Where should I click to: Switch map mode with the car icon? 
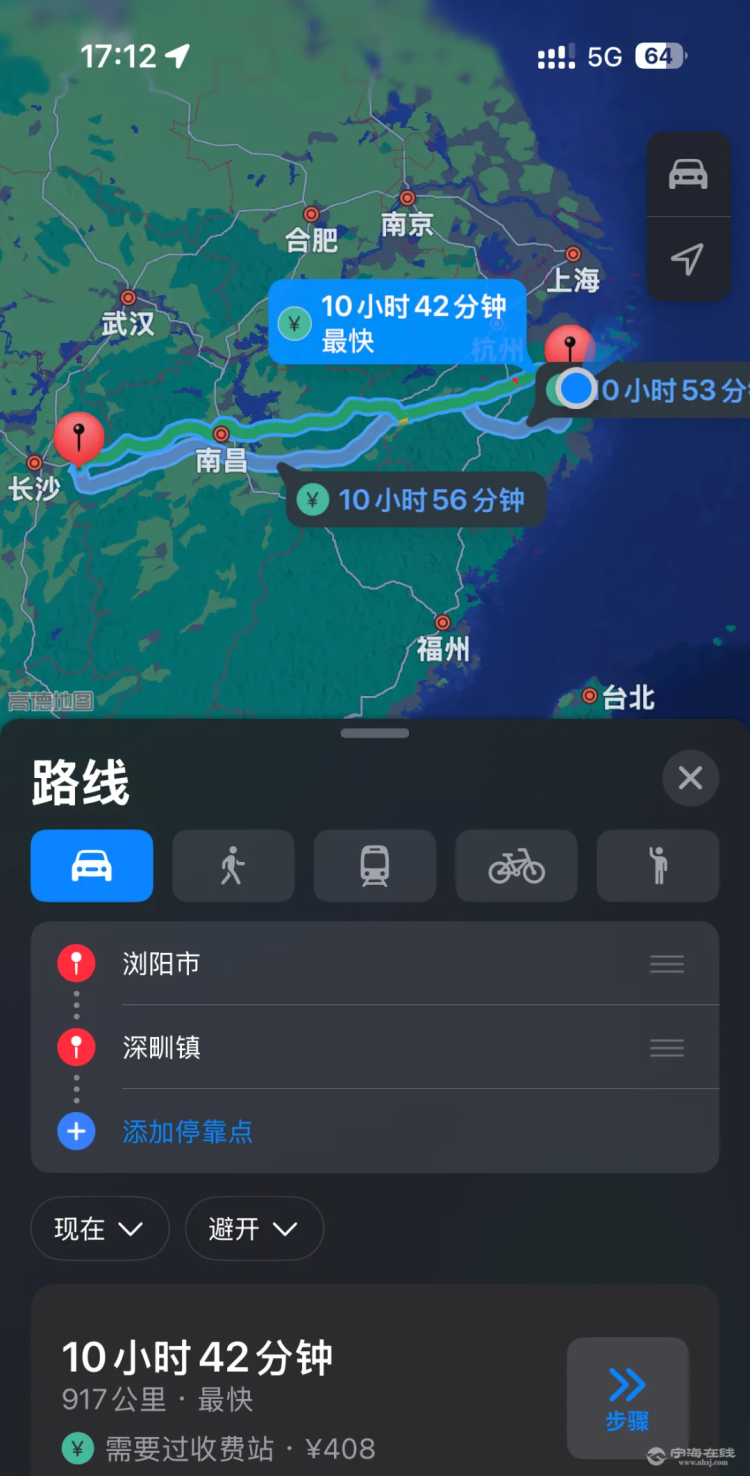coord(688,174)
